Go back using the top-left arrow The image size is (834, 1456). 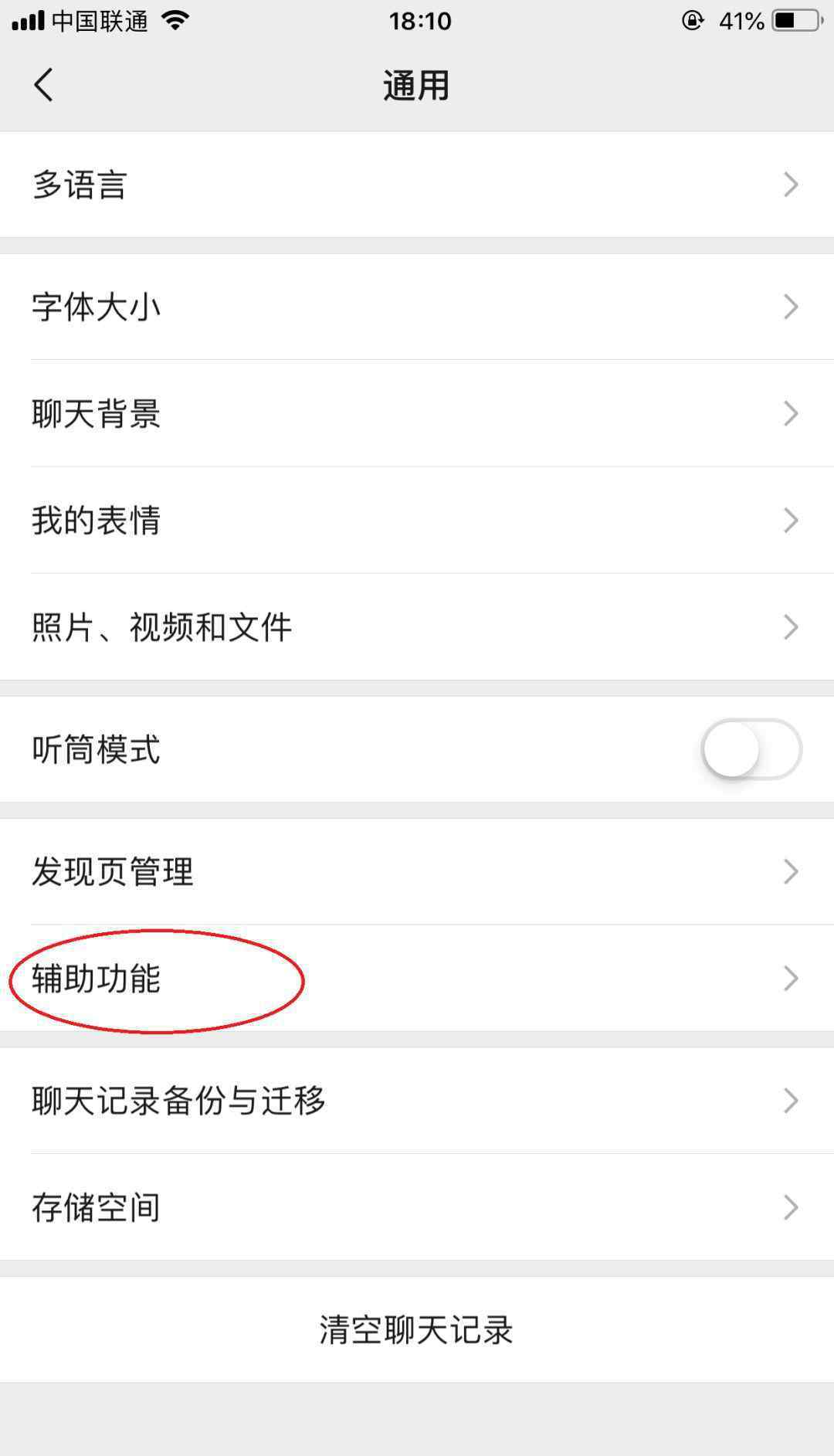(x=44, y=85)
